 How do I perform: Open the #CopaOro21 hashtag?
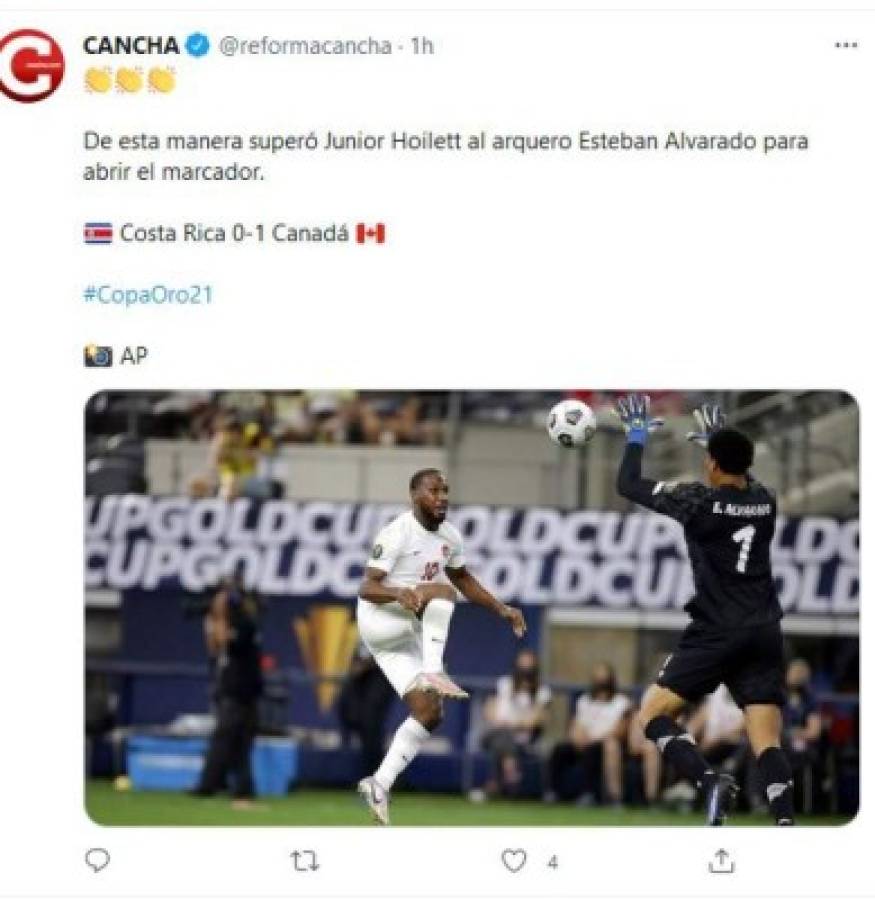(x=148, y=295)
